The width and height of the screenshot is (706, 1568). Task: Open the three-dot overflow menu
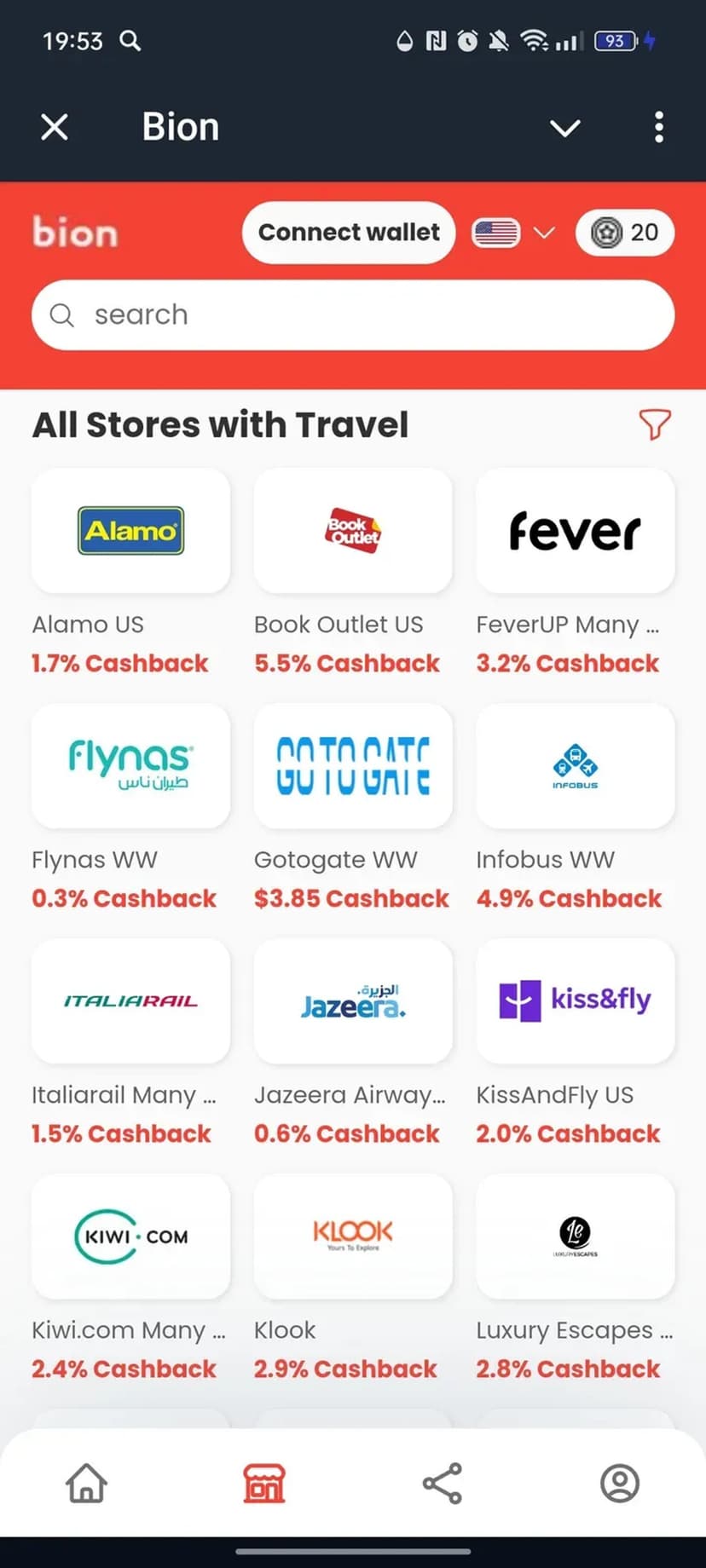click(658, 128)
